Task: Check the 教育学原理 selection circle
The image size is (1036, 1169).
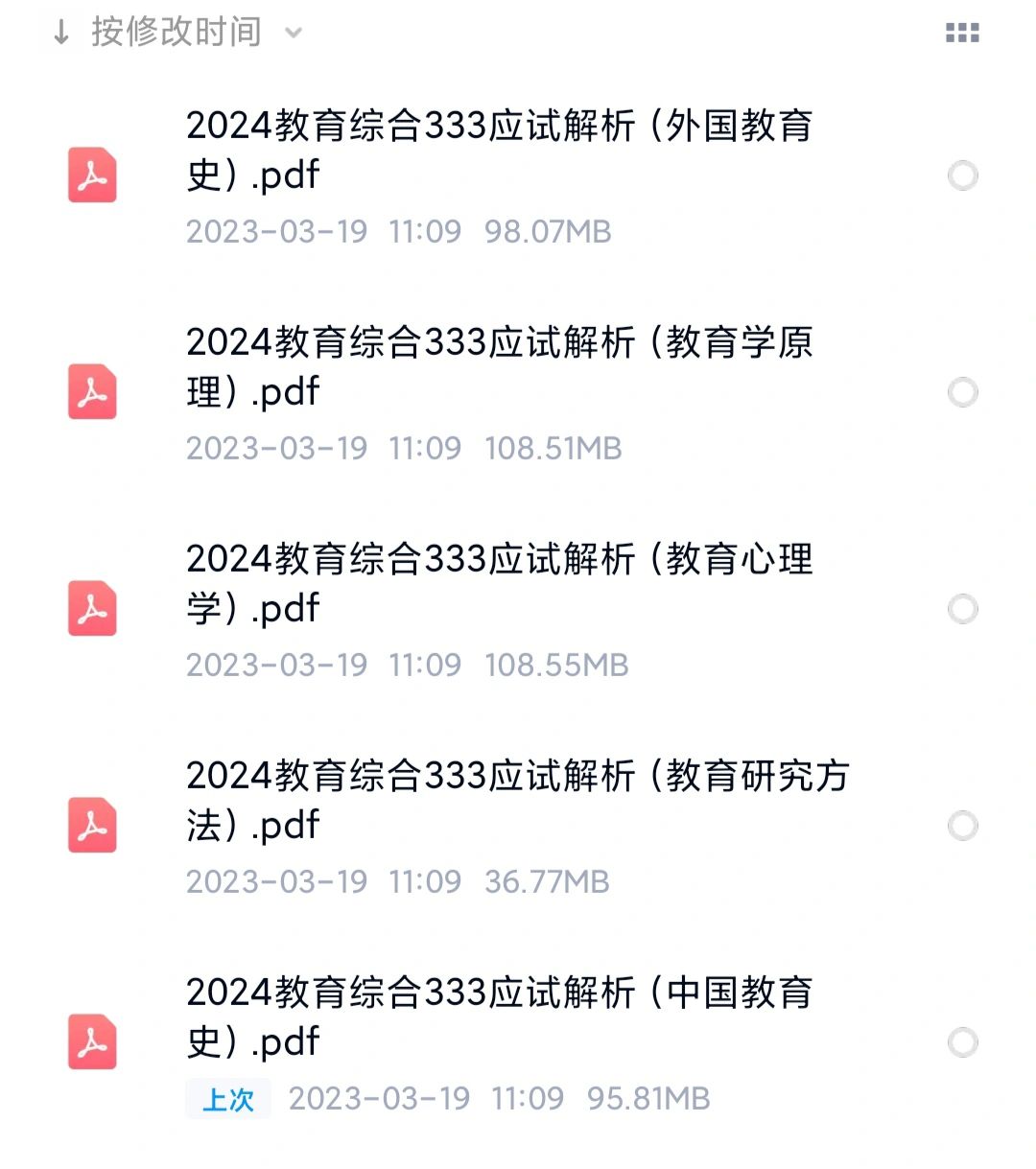Action: 962,391
